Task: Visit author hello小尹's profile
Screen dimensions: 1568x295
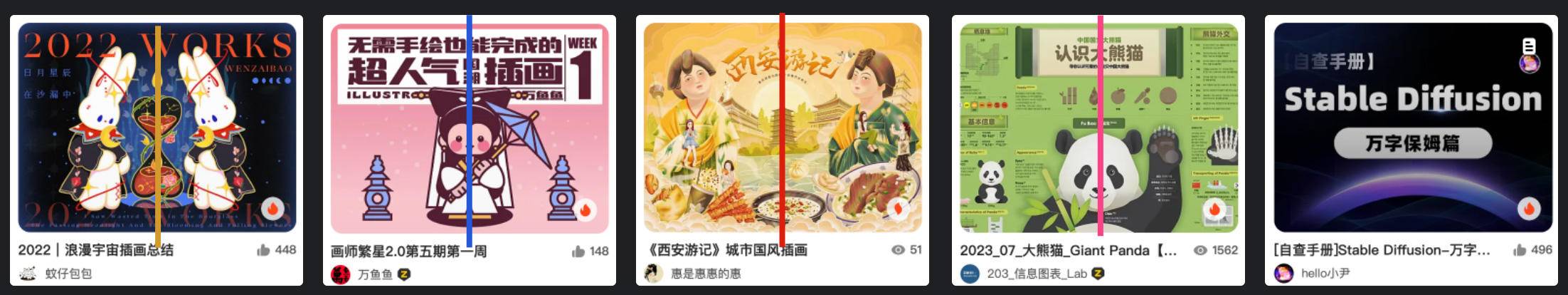Action: [x=1325, y=274]
